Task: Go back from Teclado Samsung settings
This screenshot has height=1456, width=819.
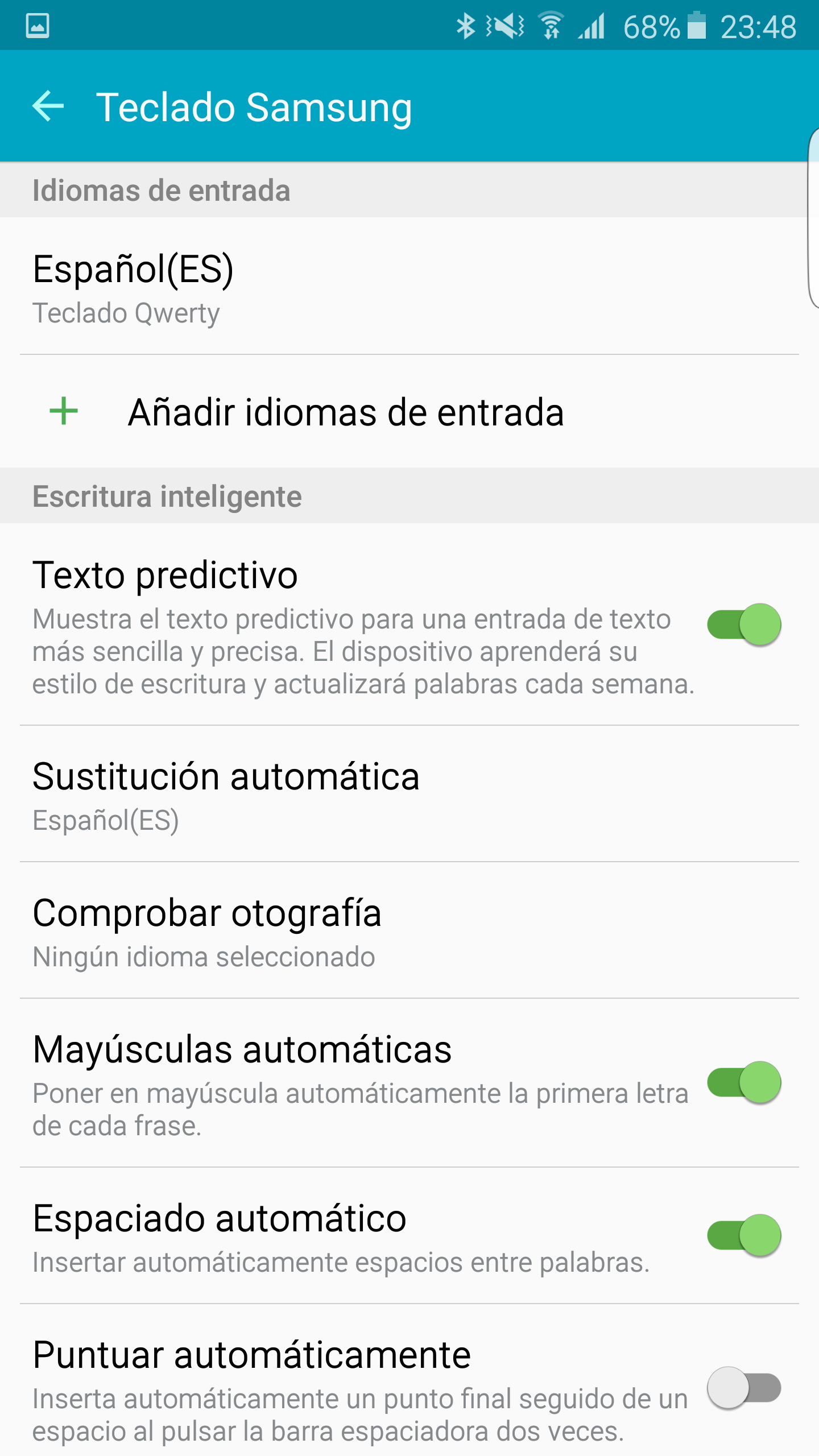Action: tap(48, 106)
